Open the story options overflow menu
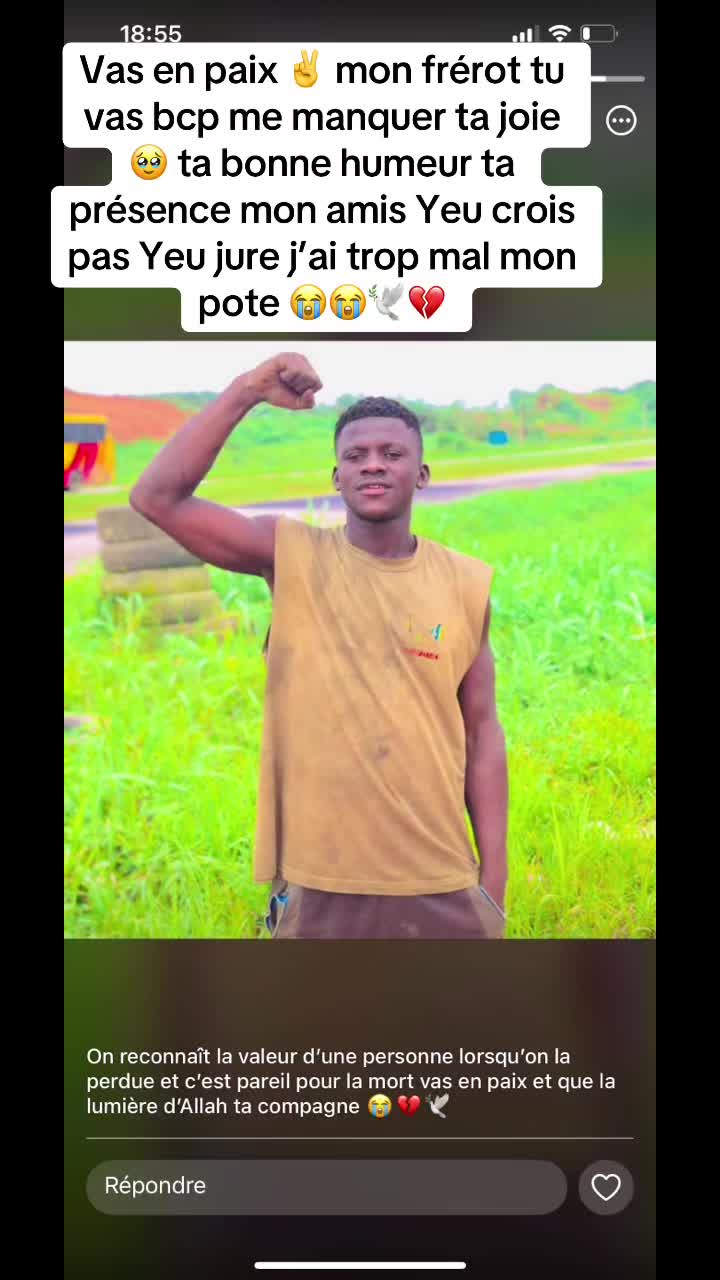720x1280 pixels. coord(621,121)
